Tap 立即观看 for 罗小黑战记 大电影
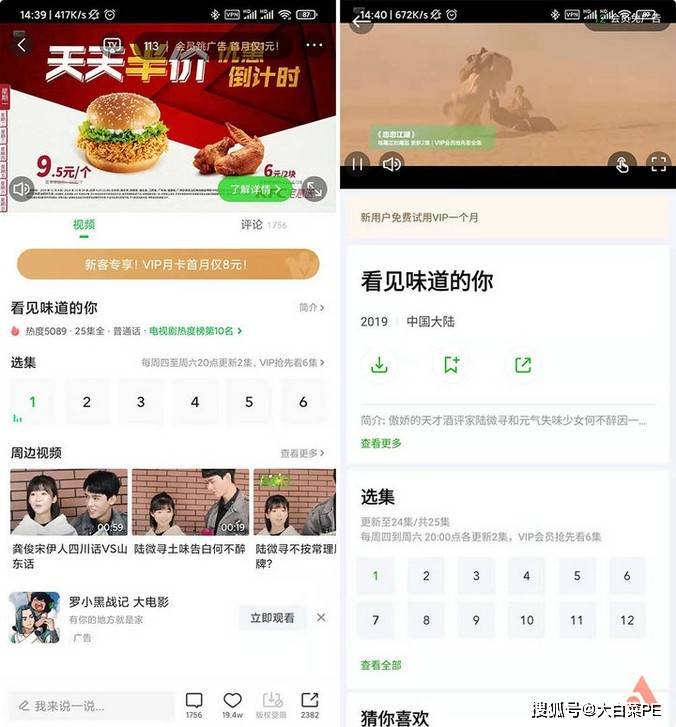The width and height of the screenshot is (676, 727). click(272, 618)
